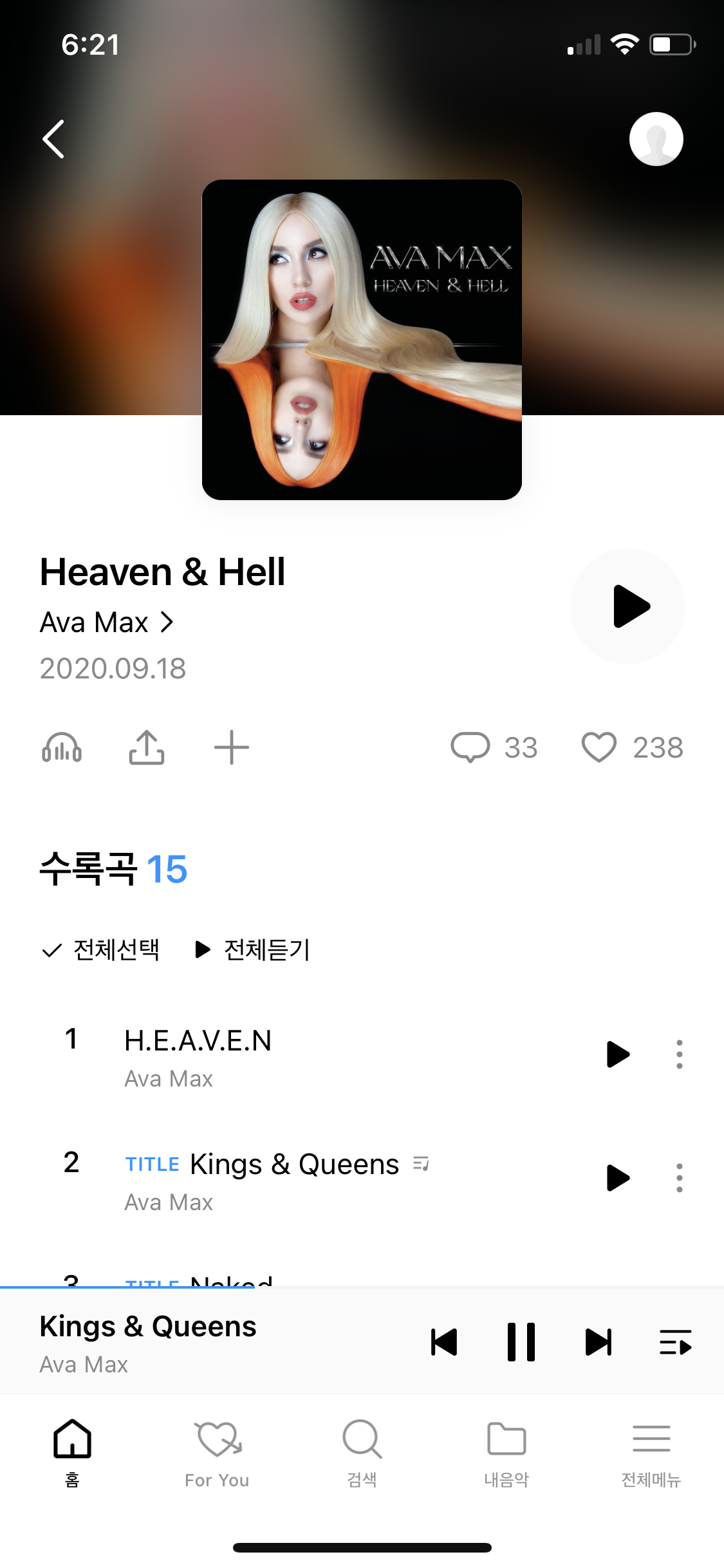This screenshot has height=1568, width=724.
Task: Play the track Kings & Queens
Action: coord(618,1177)
